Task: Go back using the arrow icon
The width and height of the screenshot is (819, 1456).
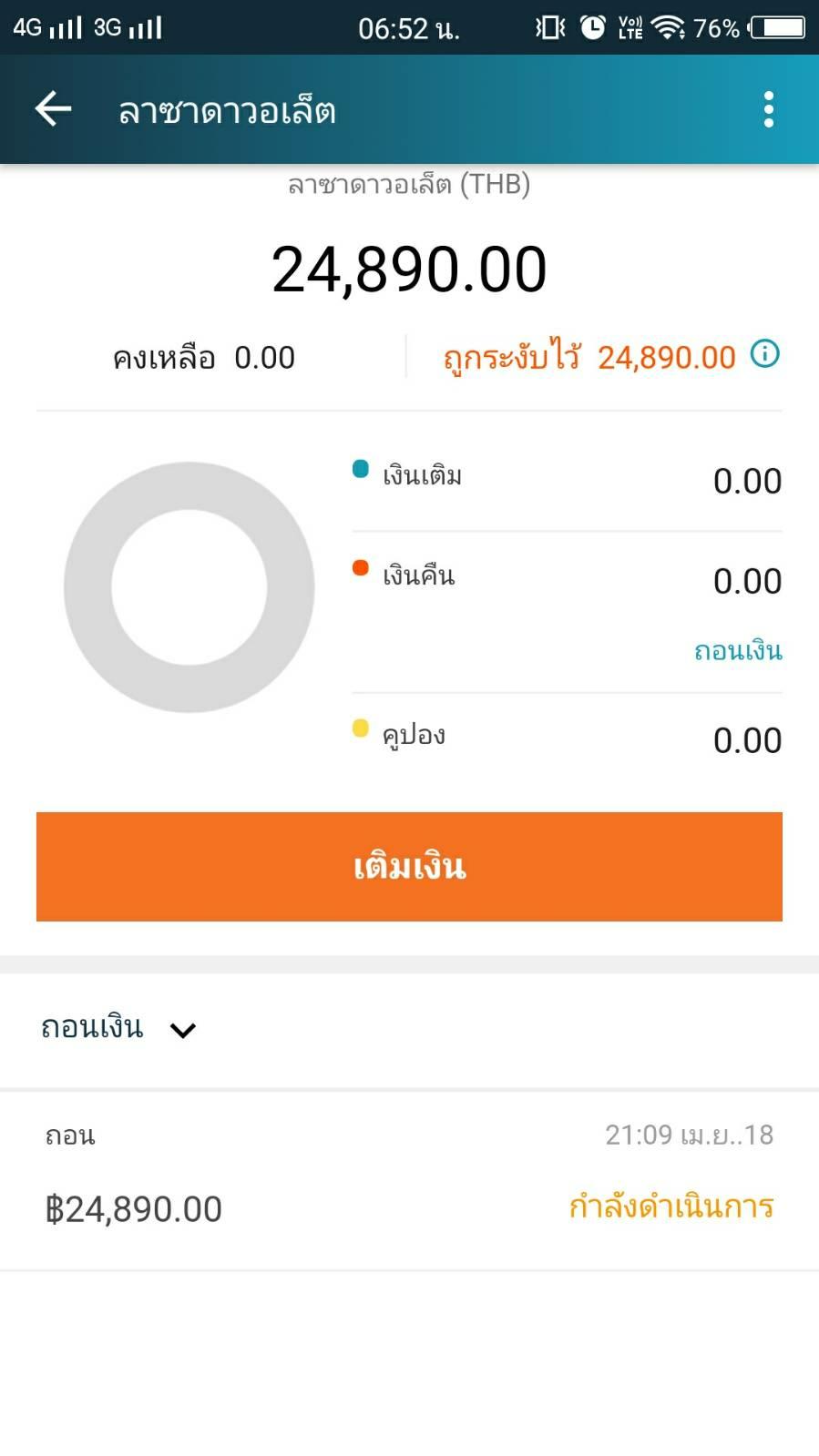Action: 53,109
